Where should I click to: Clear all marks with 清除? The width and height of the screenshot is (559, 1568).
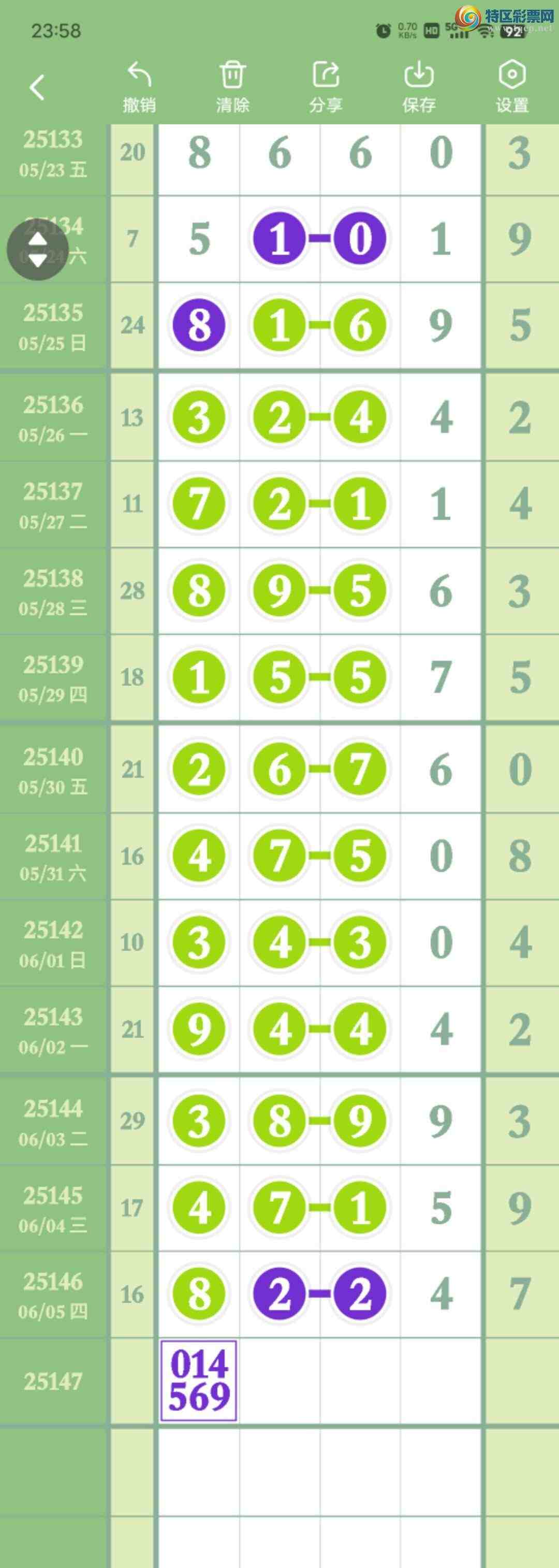232,87
